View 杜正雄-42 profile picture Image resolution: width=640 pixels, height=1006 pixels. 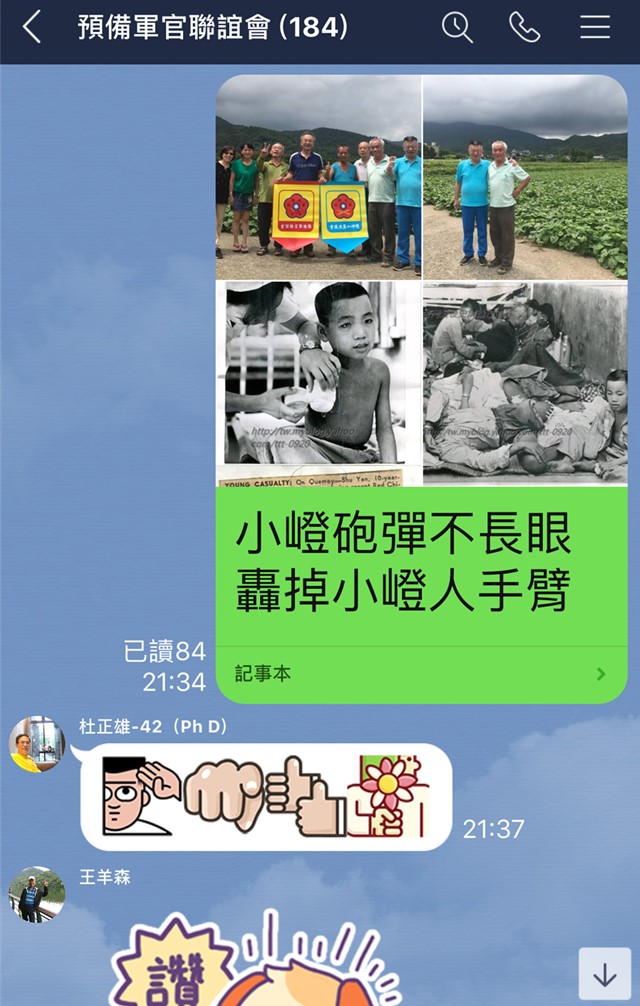pos(37,744)
